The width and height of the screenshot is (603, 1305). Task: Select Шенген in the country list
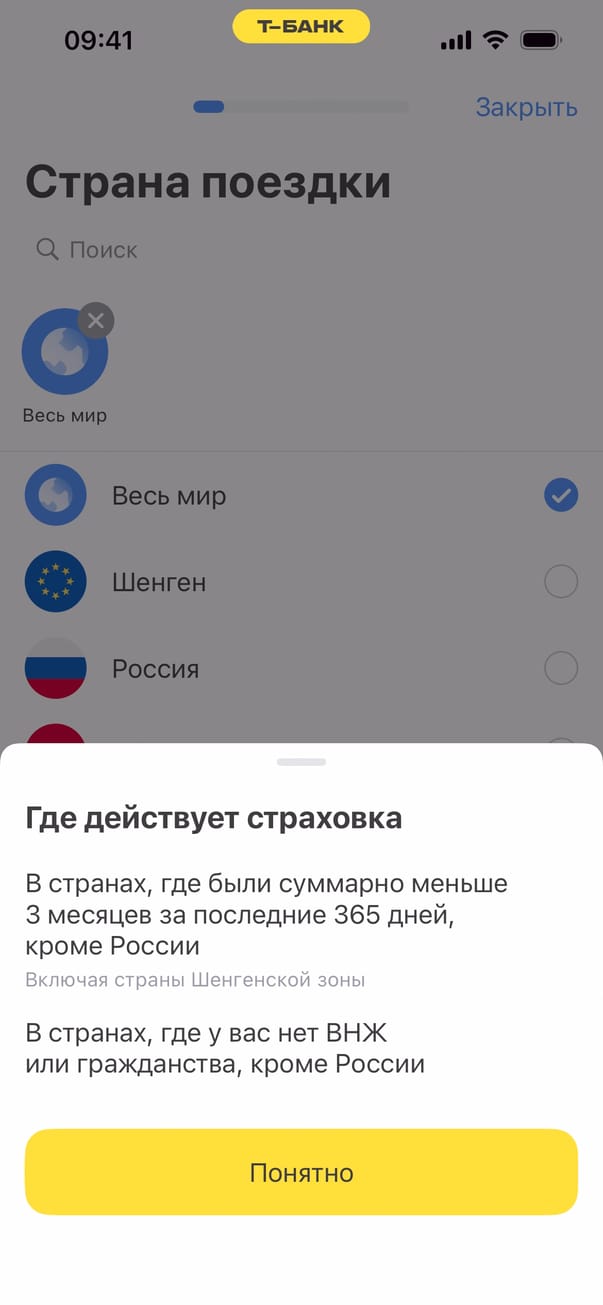coord(560,582)
